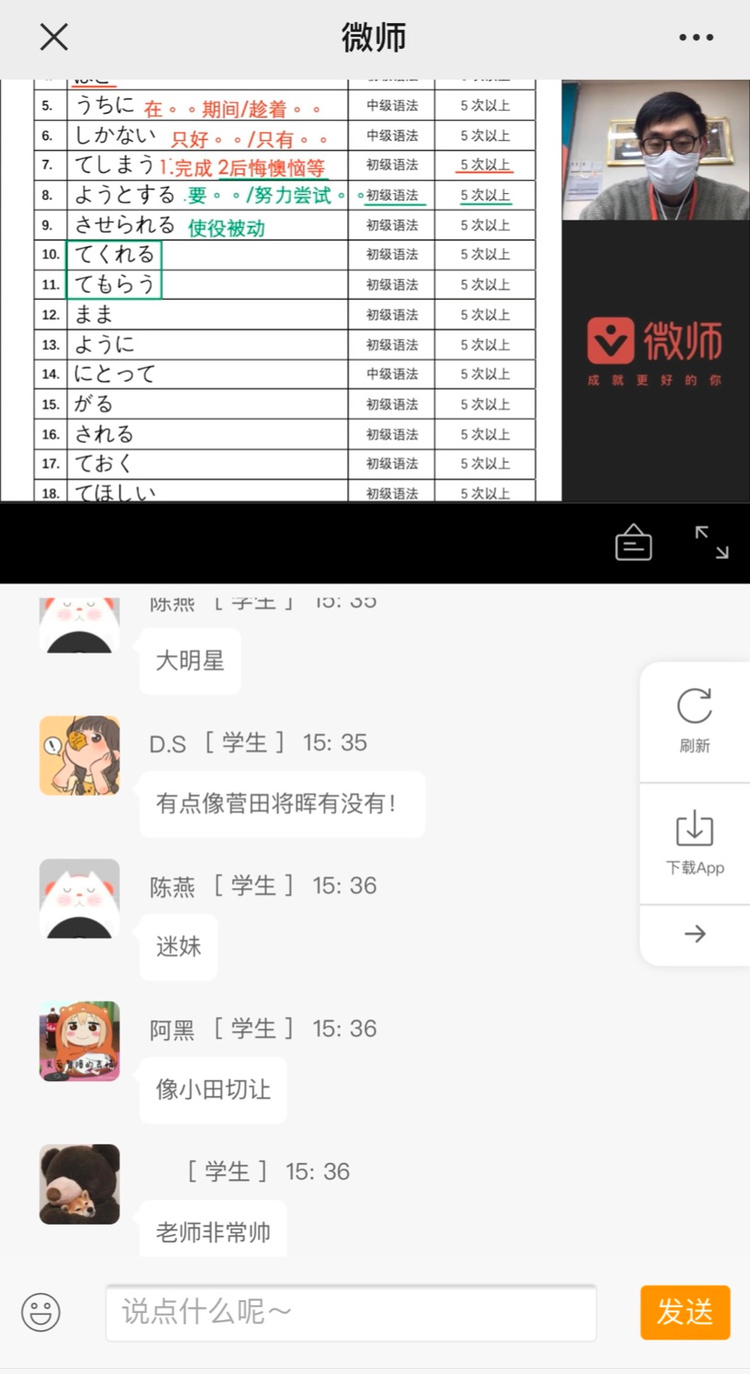The height and width of the screenshot is (1374, 750).
Task: Collapse the side panel with the arrow
Action: click(695, 934)
